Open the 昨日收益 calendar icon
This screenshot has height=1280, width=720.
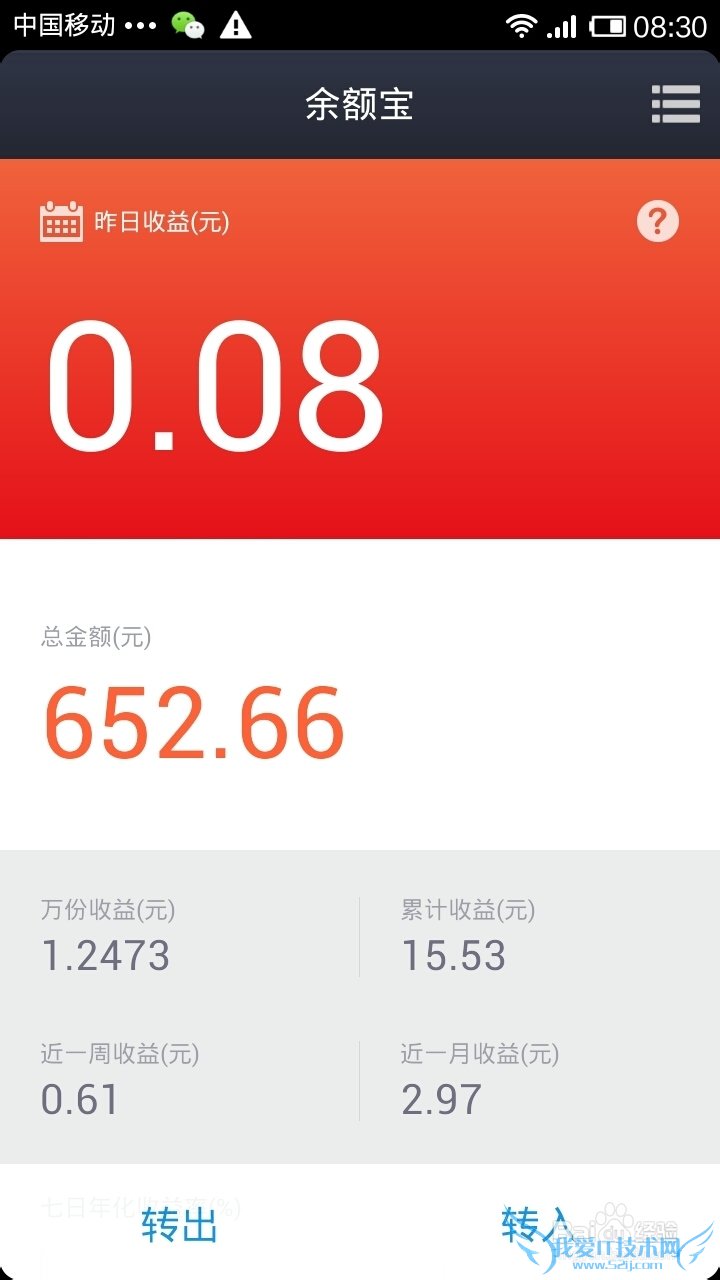click(61, 221)
